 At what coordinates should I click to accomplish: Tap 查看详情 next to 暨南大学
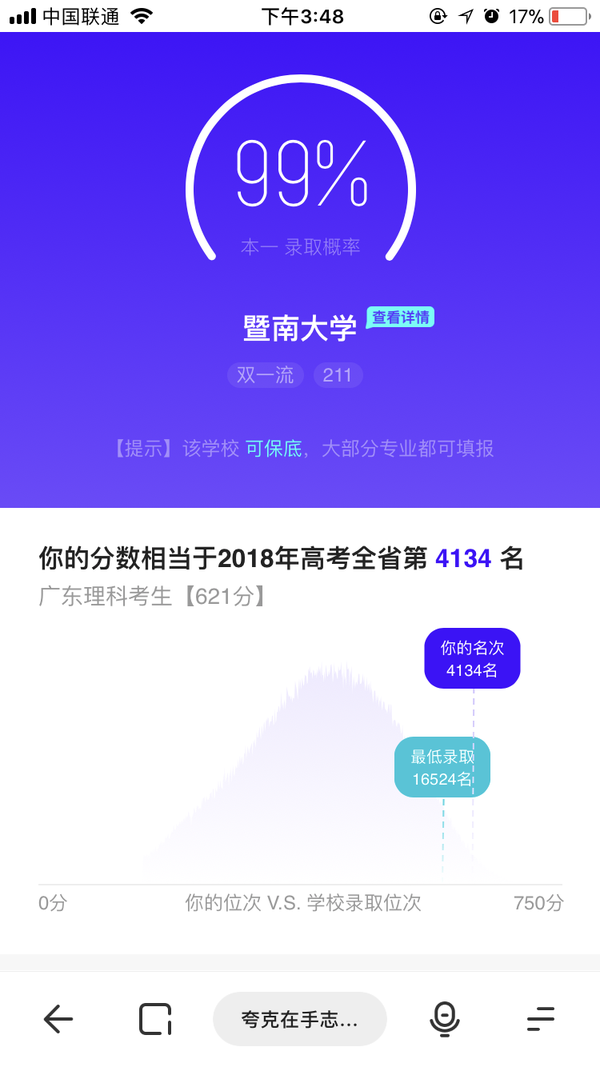(400, 317)
